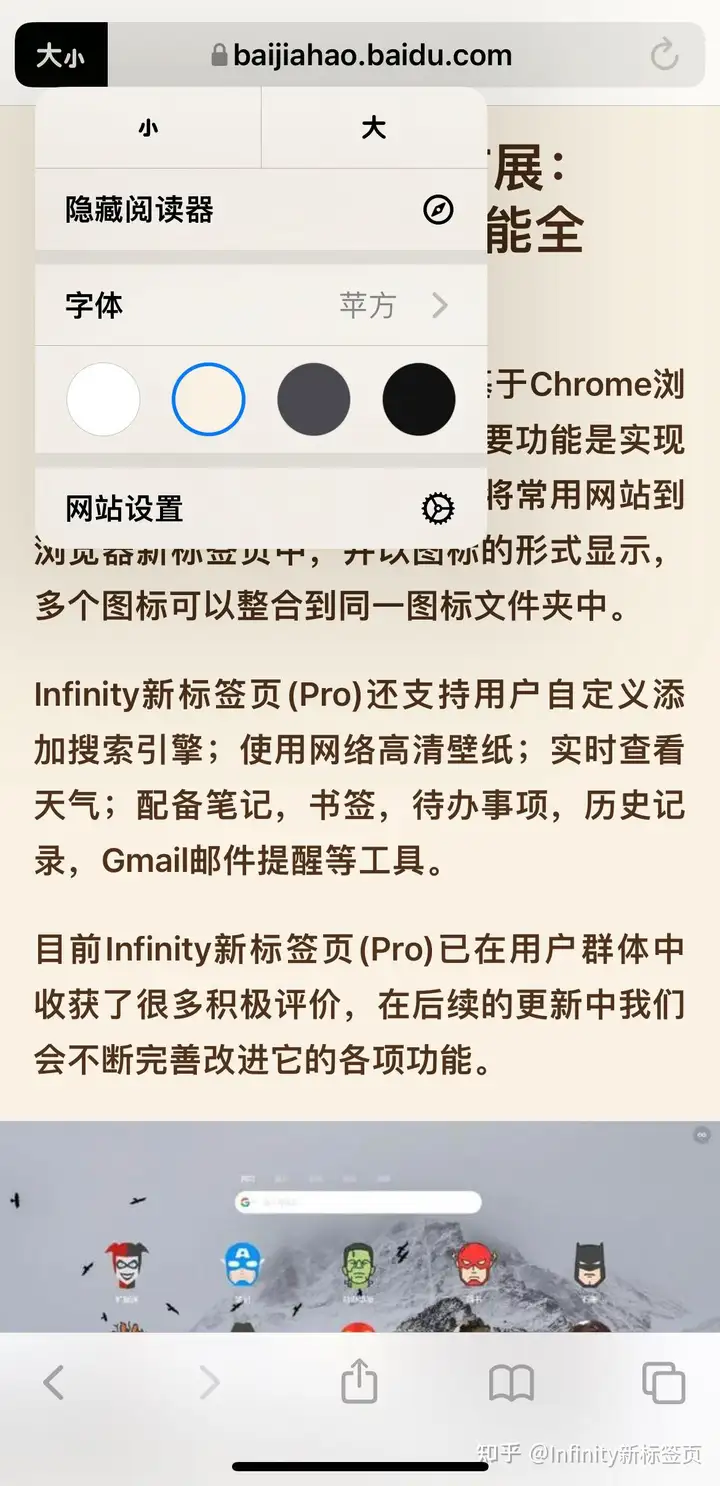Decrease text size with 小

[148, 128]
